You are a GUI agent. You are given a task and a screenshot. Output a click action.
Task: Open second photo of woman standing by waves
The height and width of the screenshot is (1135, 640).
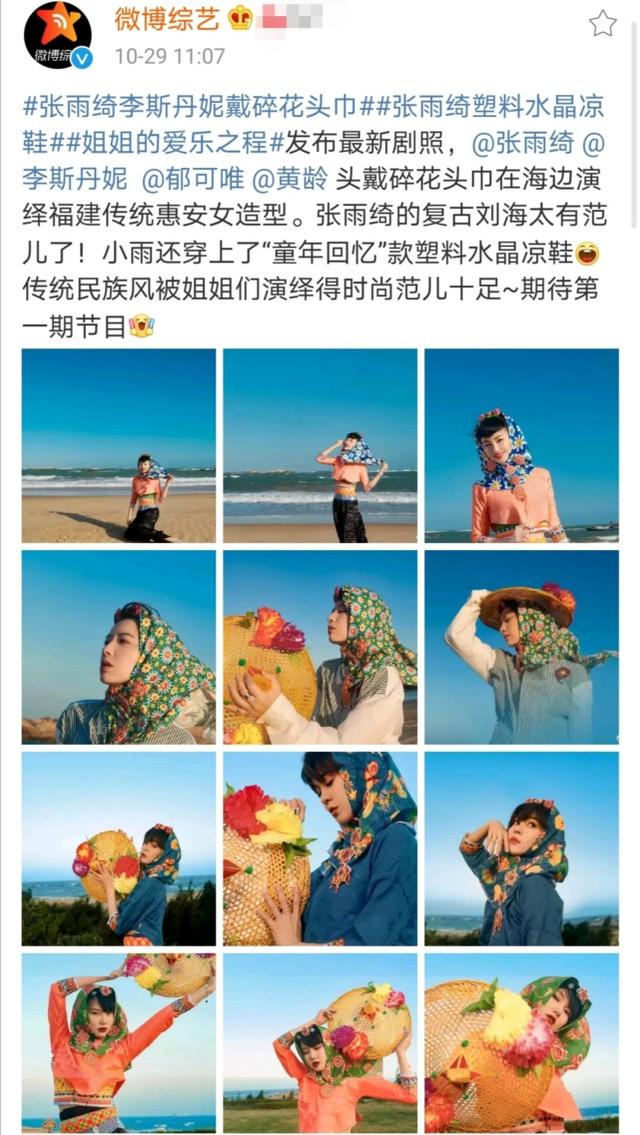[x=320, y=446]
